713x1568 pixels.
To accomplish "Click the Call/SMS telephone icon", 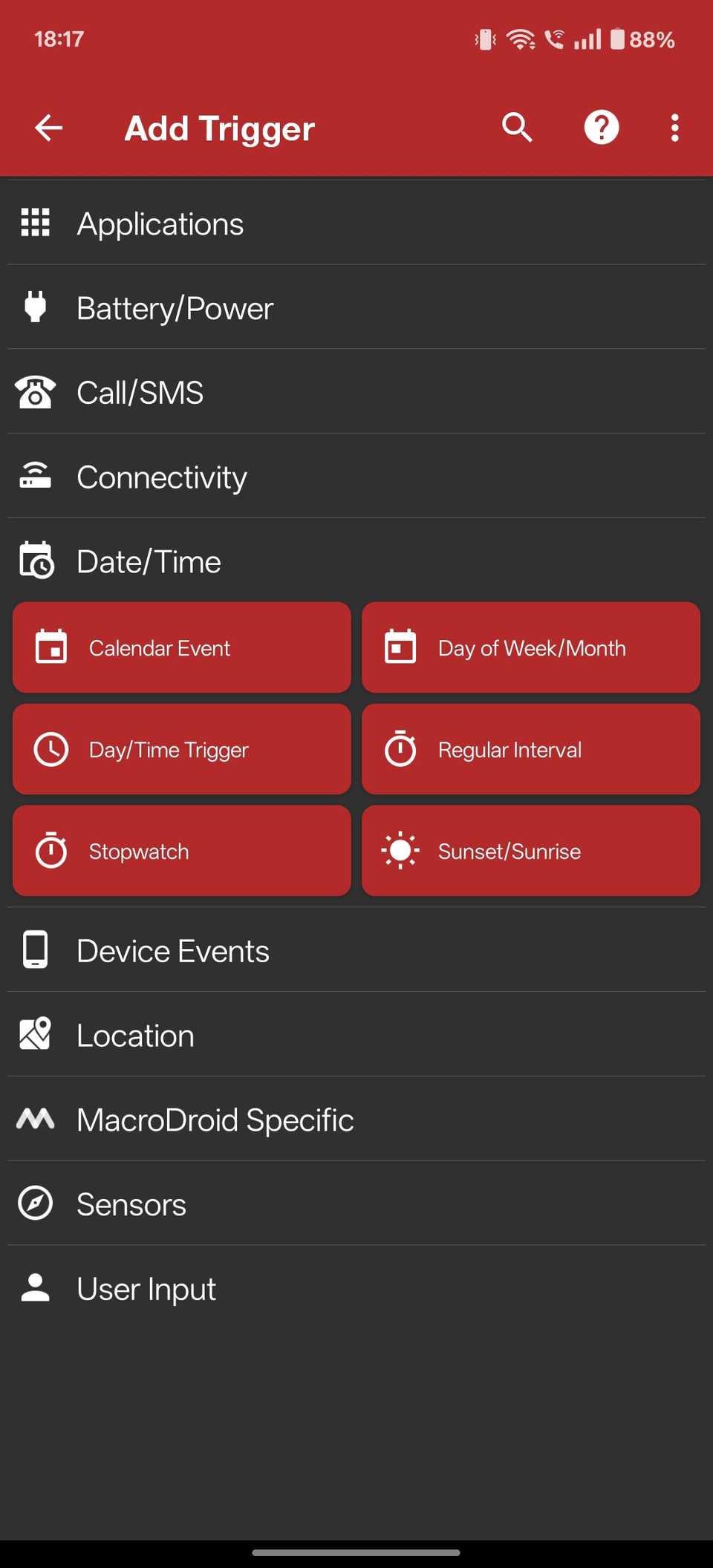I will [34, 392].
